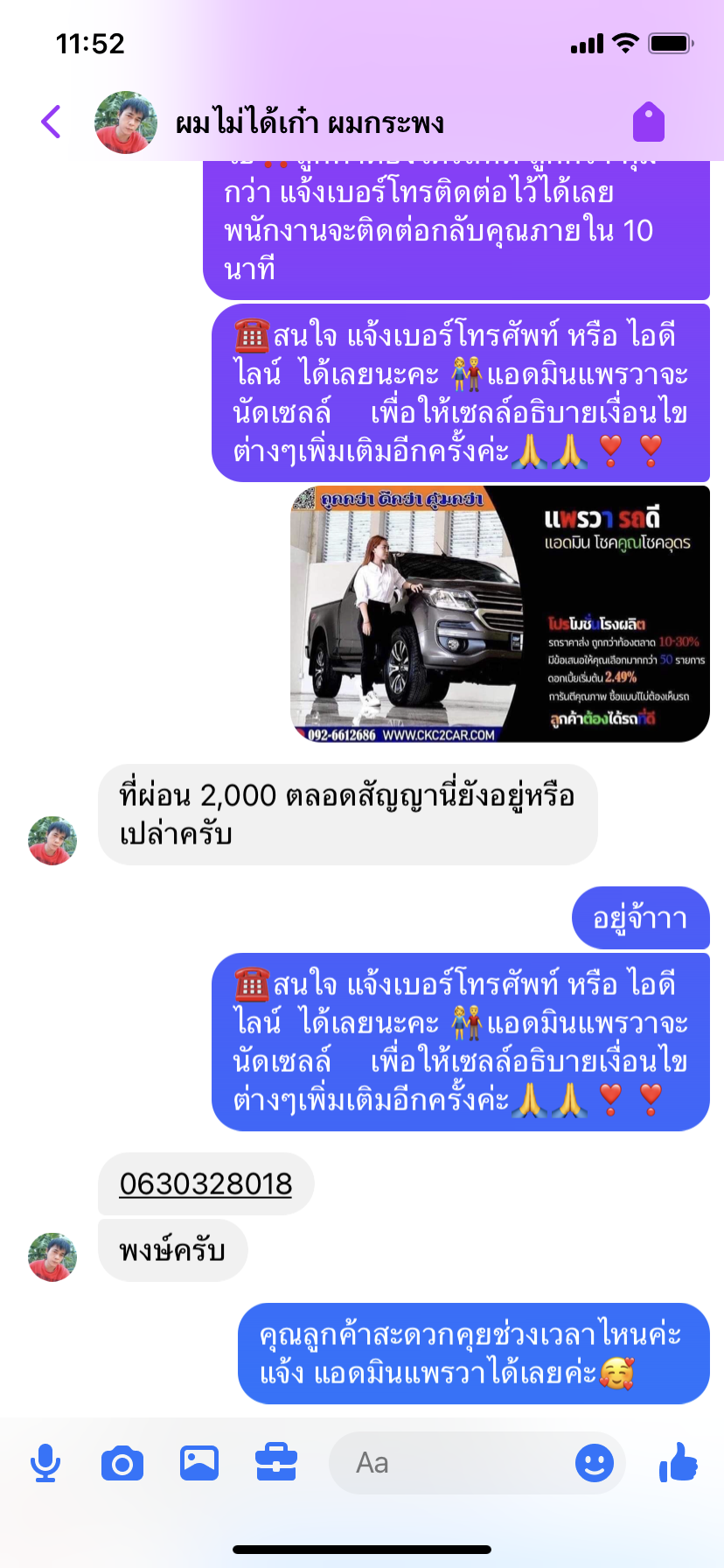Record a voice message with the microphone
The width and height of the screenshot is (724, 1568).
[x=45, y=1463]
